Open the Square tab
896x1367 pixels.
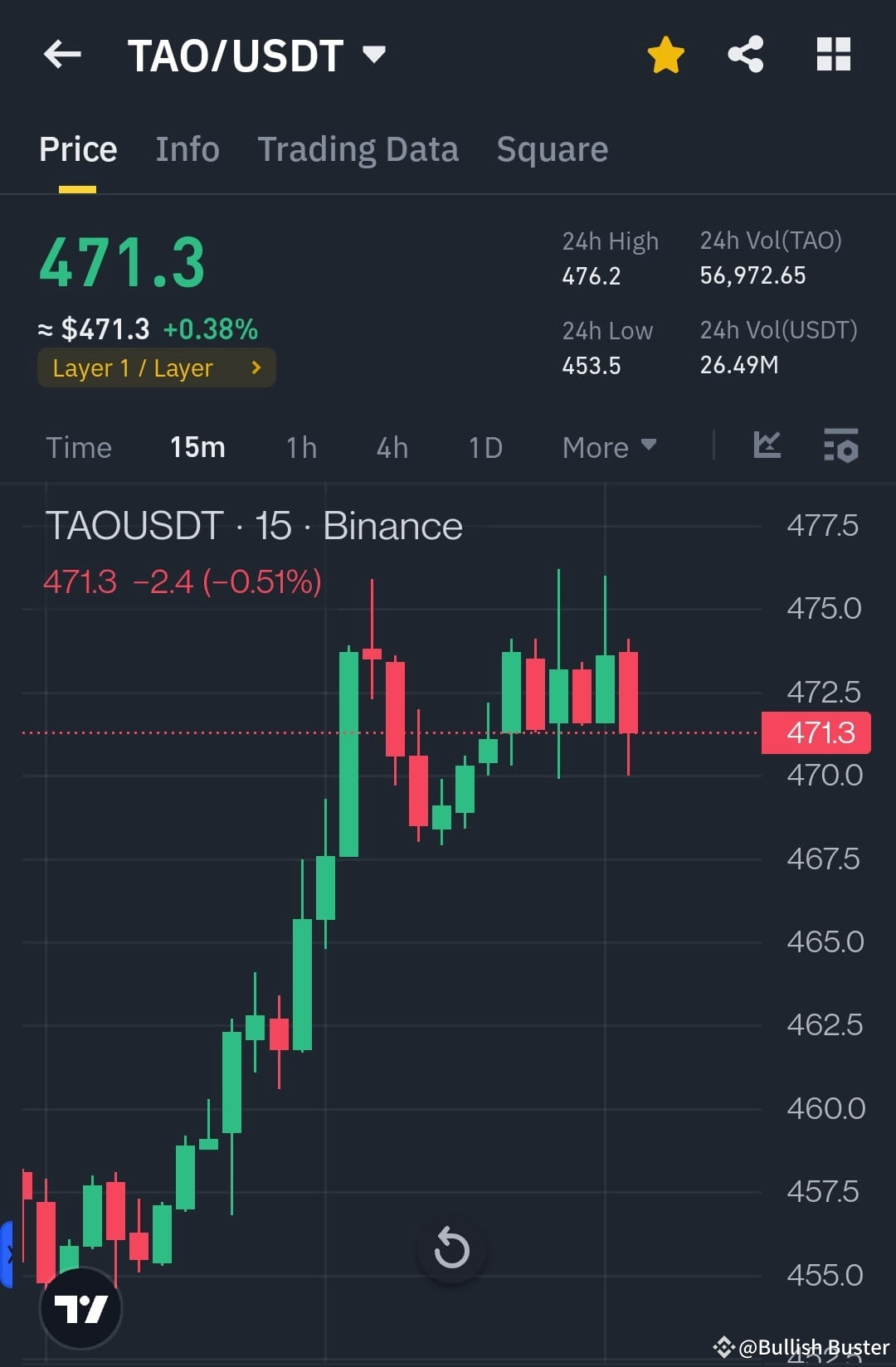pos(552,149)
